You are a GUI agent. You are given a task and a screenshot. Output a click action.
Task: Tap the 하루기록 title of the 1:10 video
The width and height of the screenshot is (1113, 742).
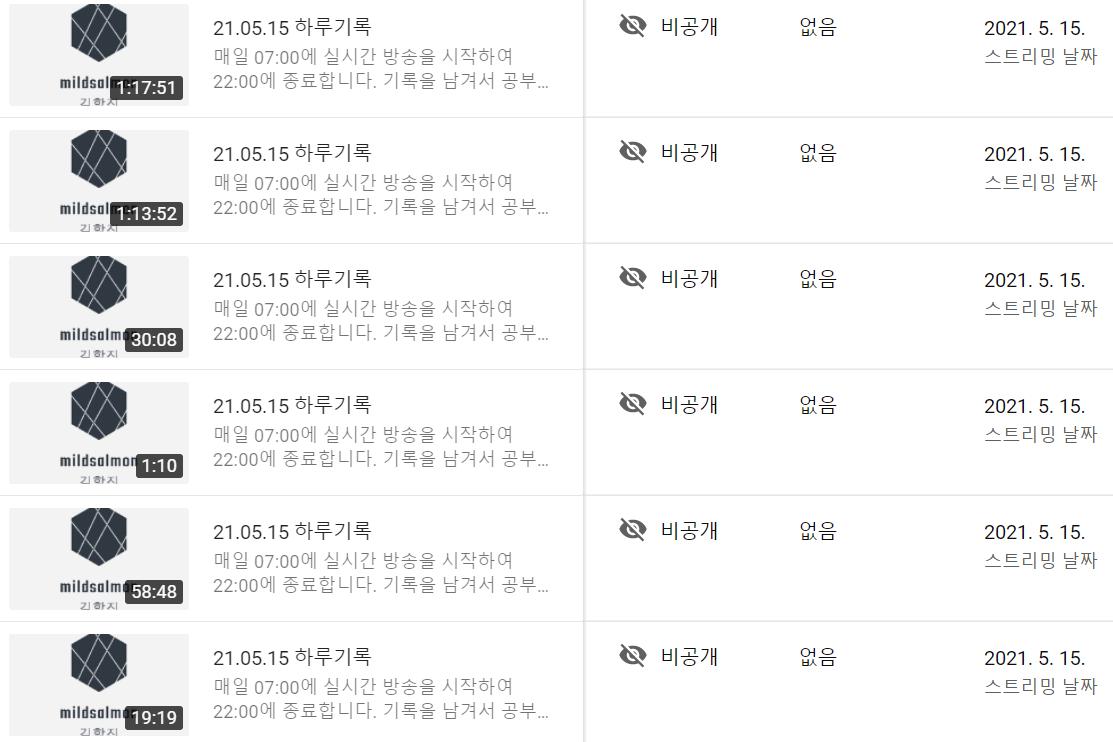292,405
